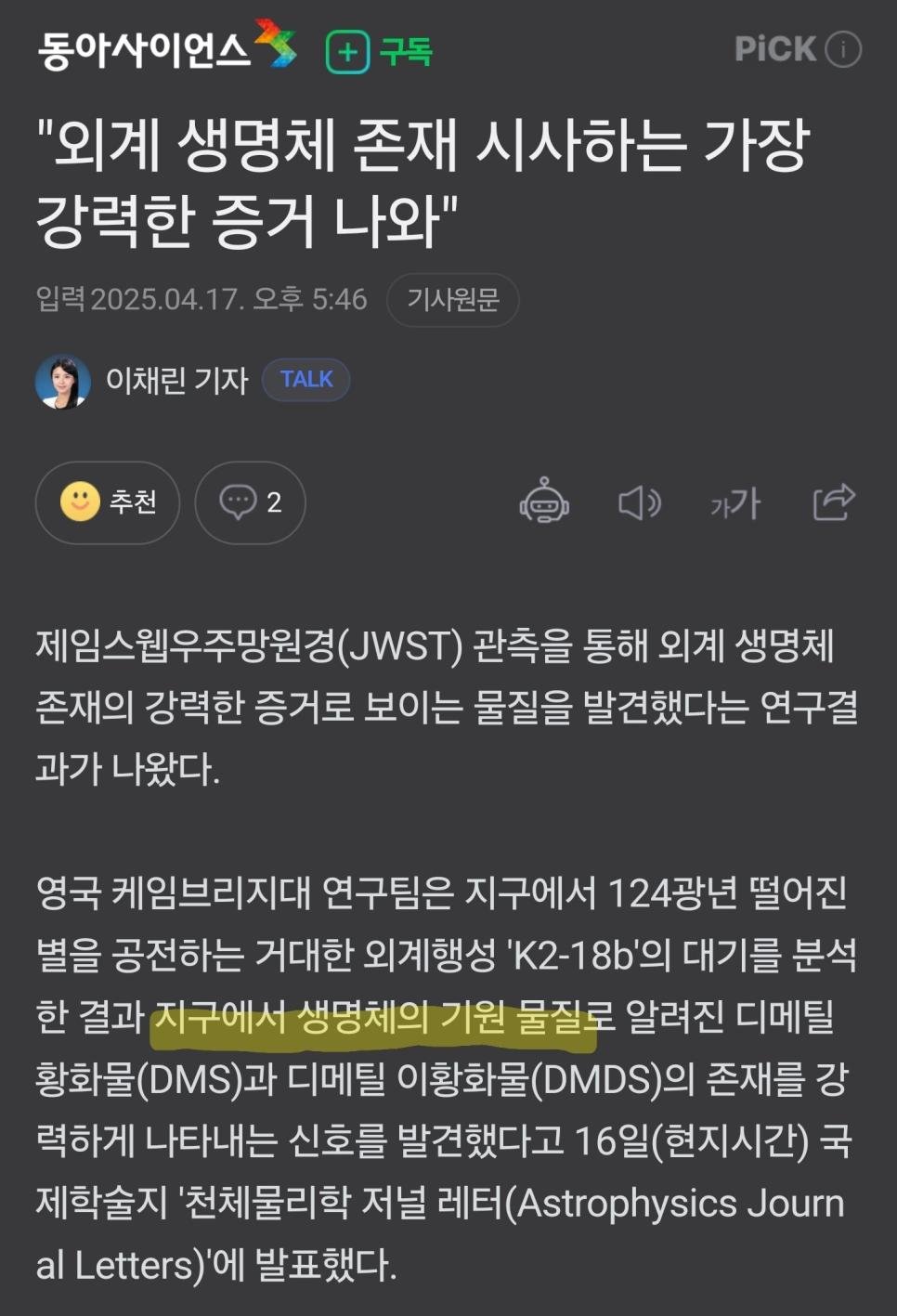The height and width of the screenshot is (1316, 897).
Task: Open the PiCK info icon
Action: (x=844, y=49)
